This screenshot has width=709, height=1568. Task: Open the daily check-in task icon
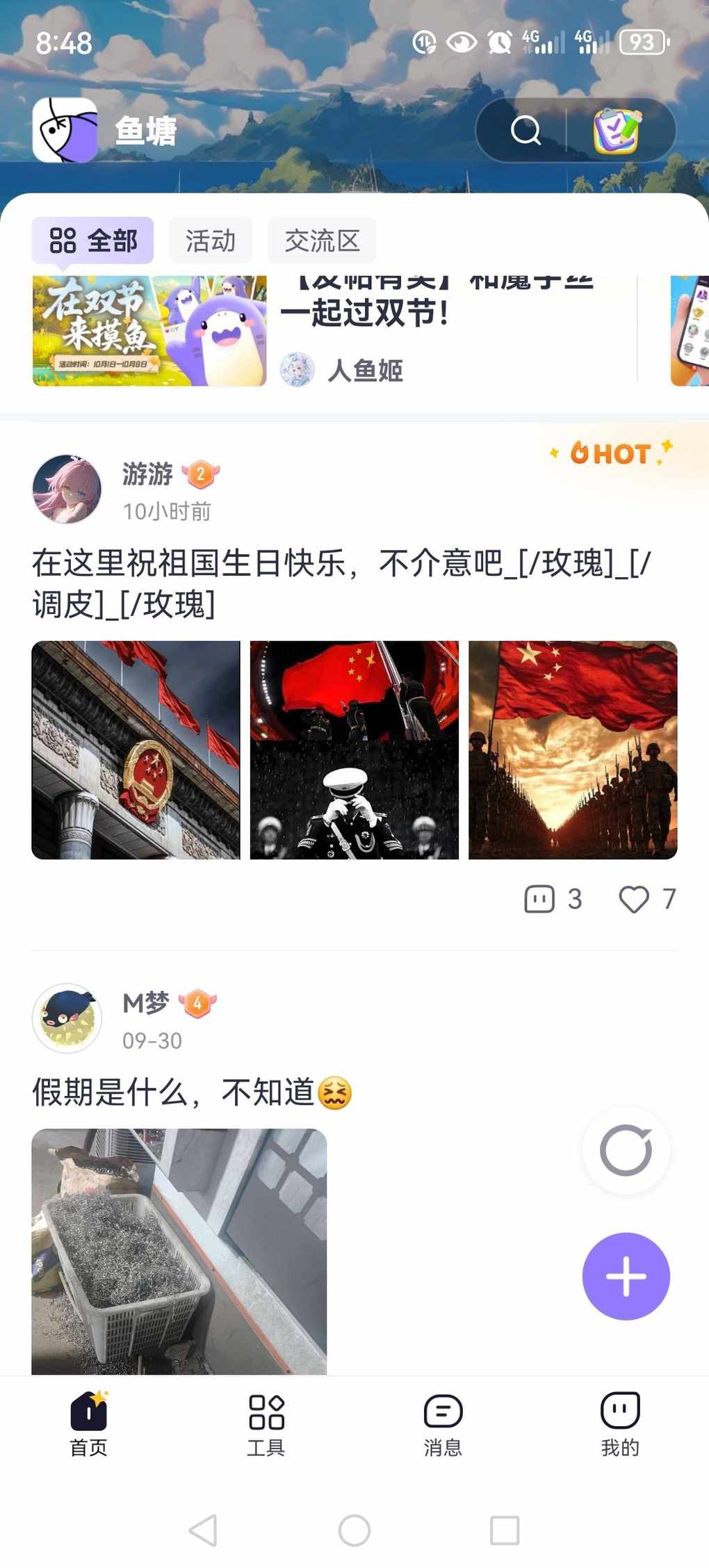(617, 130)
